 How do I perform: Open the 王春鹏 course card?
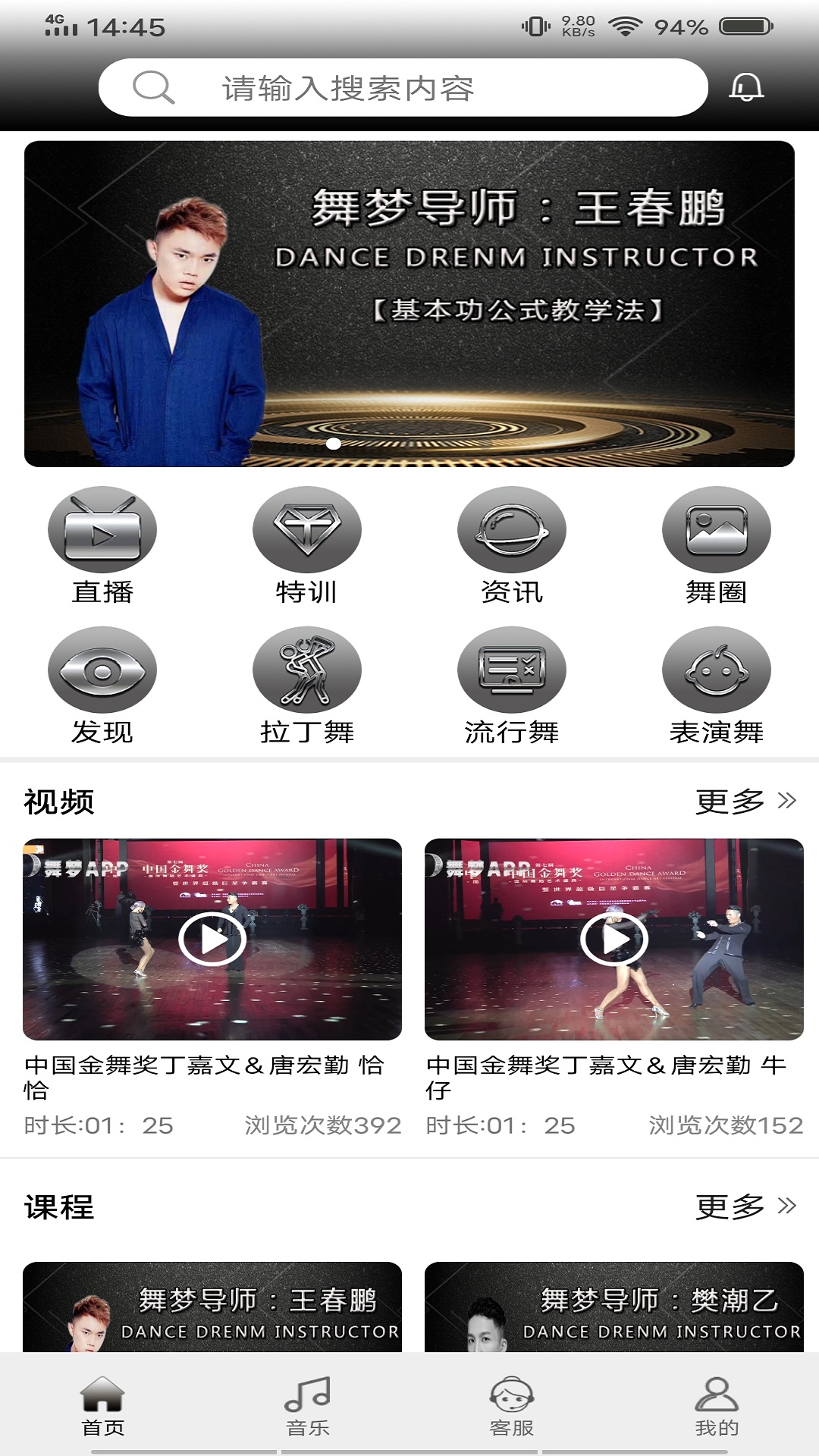[212, 1307]
